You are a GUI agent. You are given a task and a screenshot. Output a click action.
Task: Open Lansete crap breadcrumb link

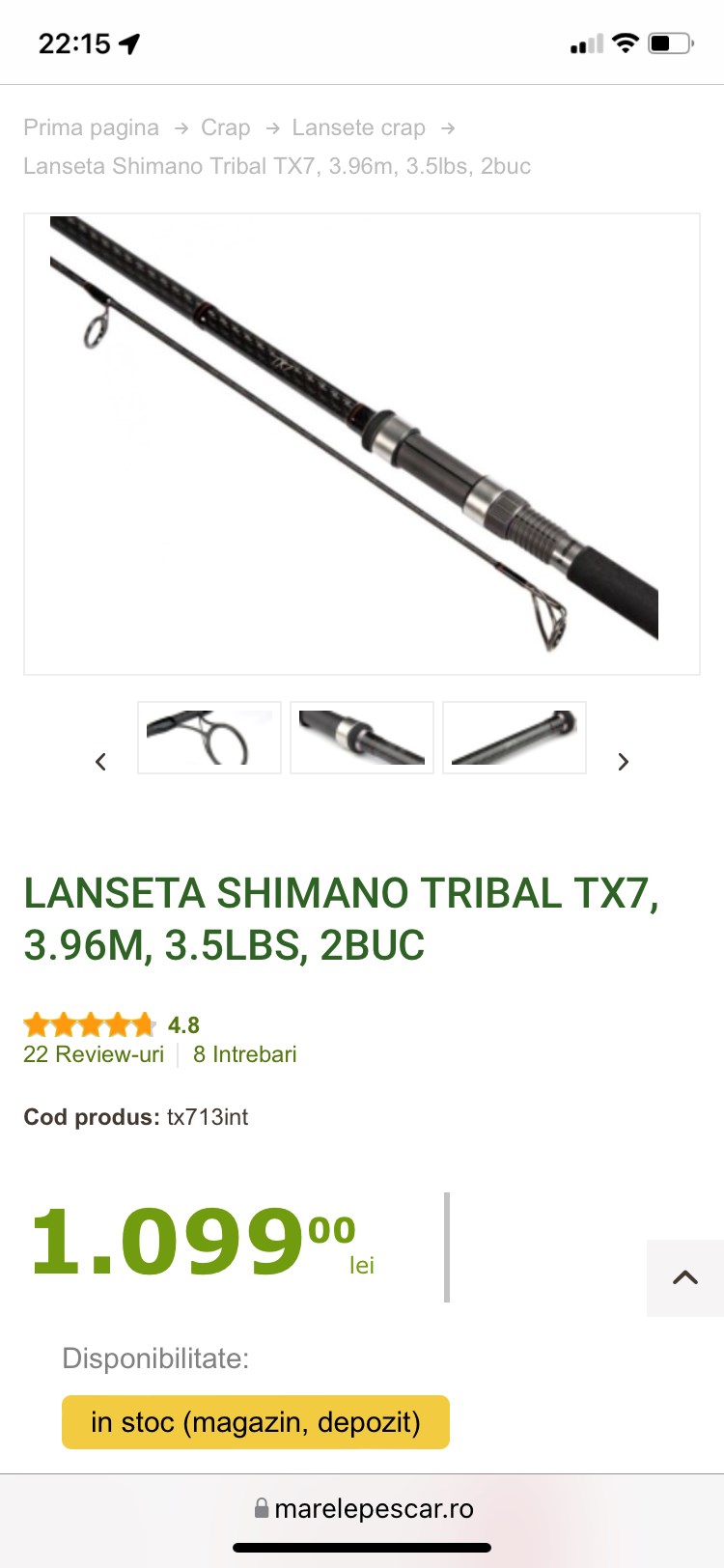tap(358, 127)
